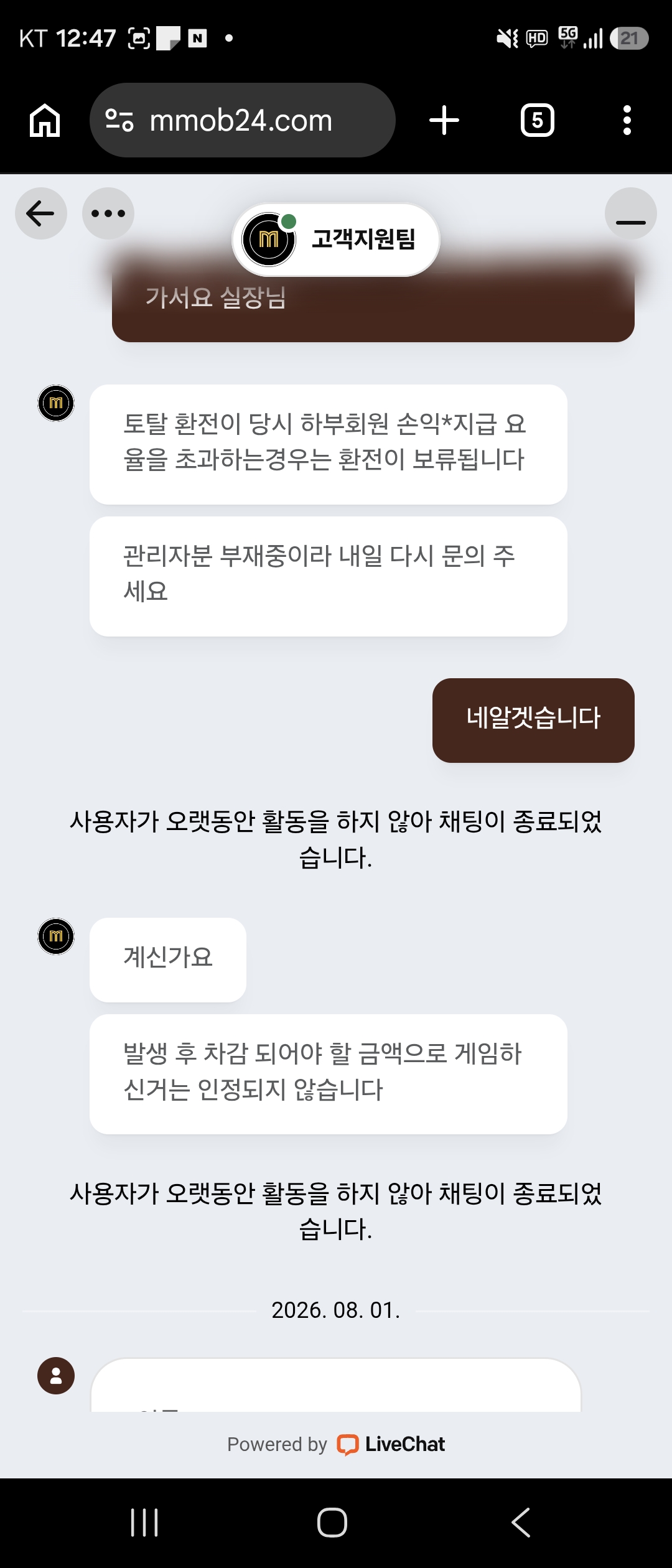Show the 5 open browser tabs
Viewport: 672px width, 1568px height.
[x=538, y=120]
